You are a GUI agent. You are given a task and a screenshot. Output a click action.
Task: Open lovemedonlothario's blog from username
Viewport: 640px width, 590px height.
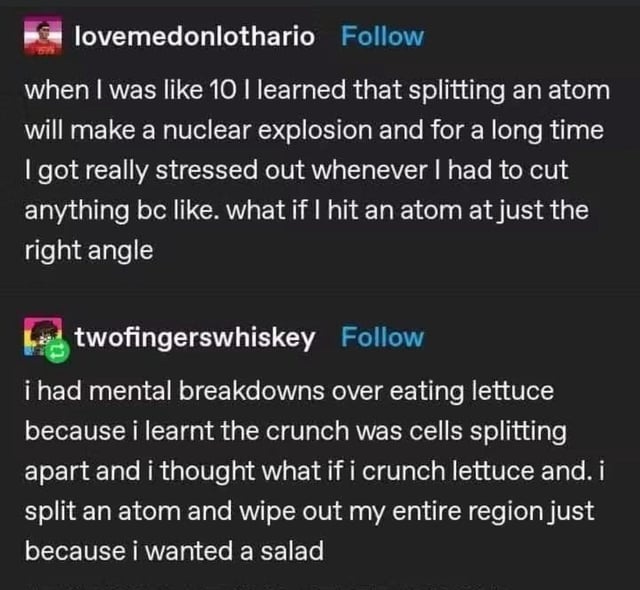(195, 37)
